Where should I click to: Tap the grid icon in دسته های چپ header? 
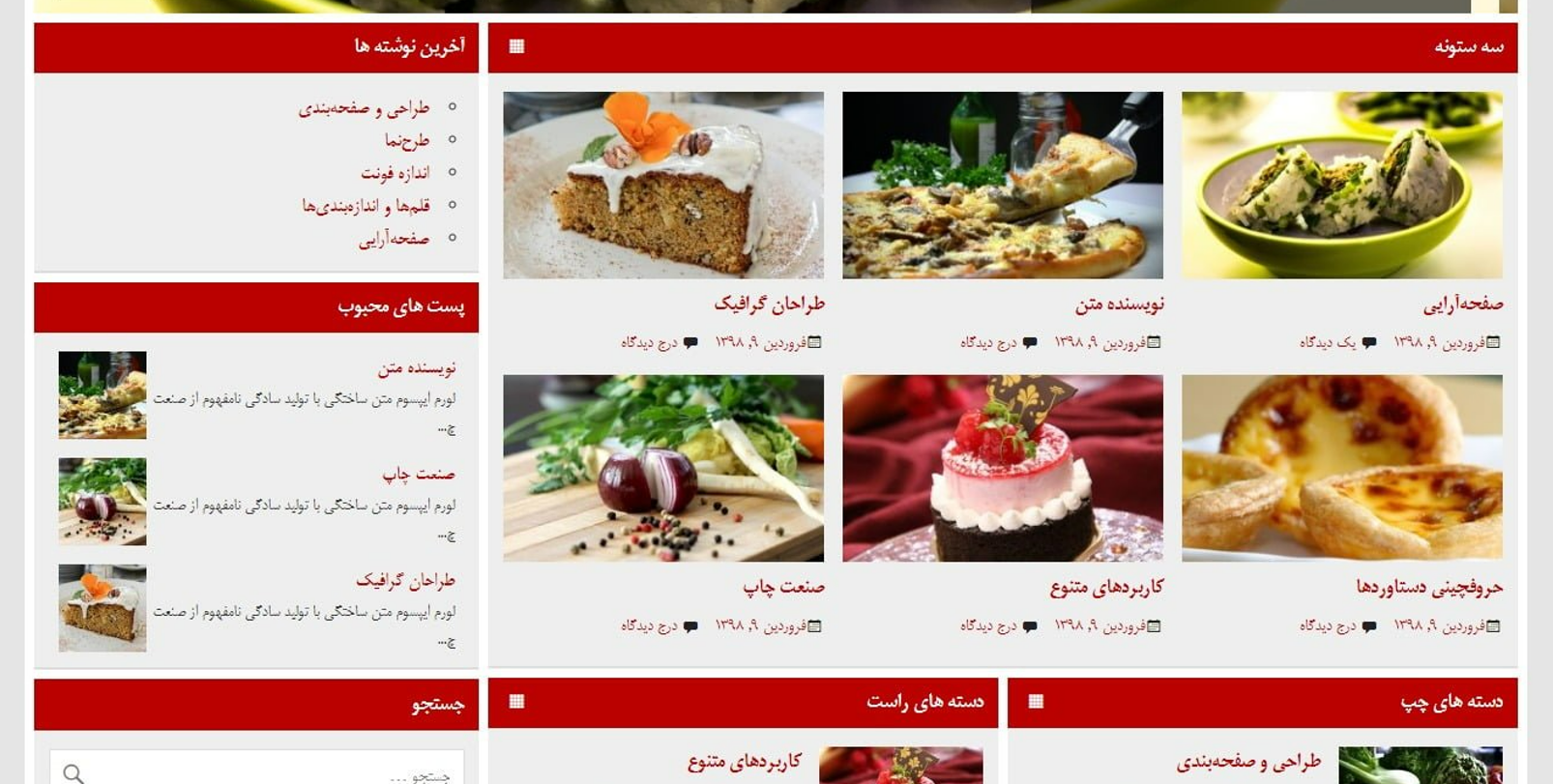1036,702
